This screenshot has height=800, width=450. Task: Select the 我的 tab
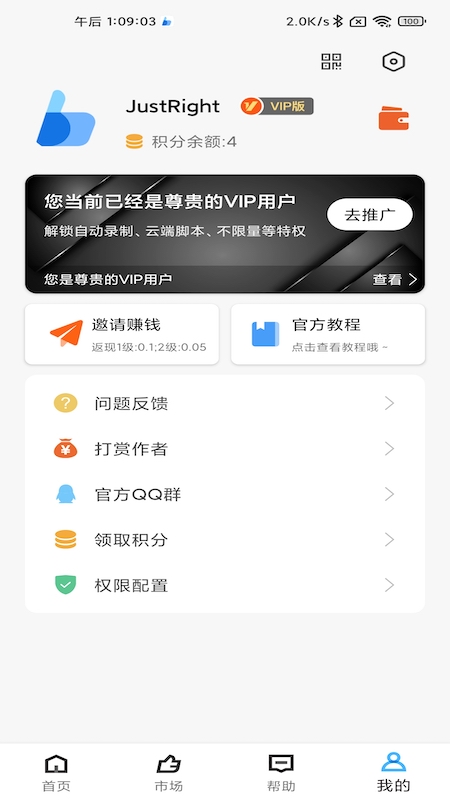coord(393,772)
